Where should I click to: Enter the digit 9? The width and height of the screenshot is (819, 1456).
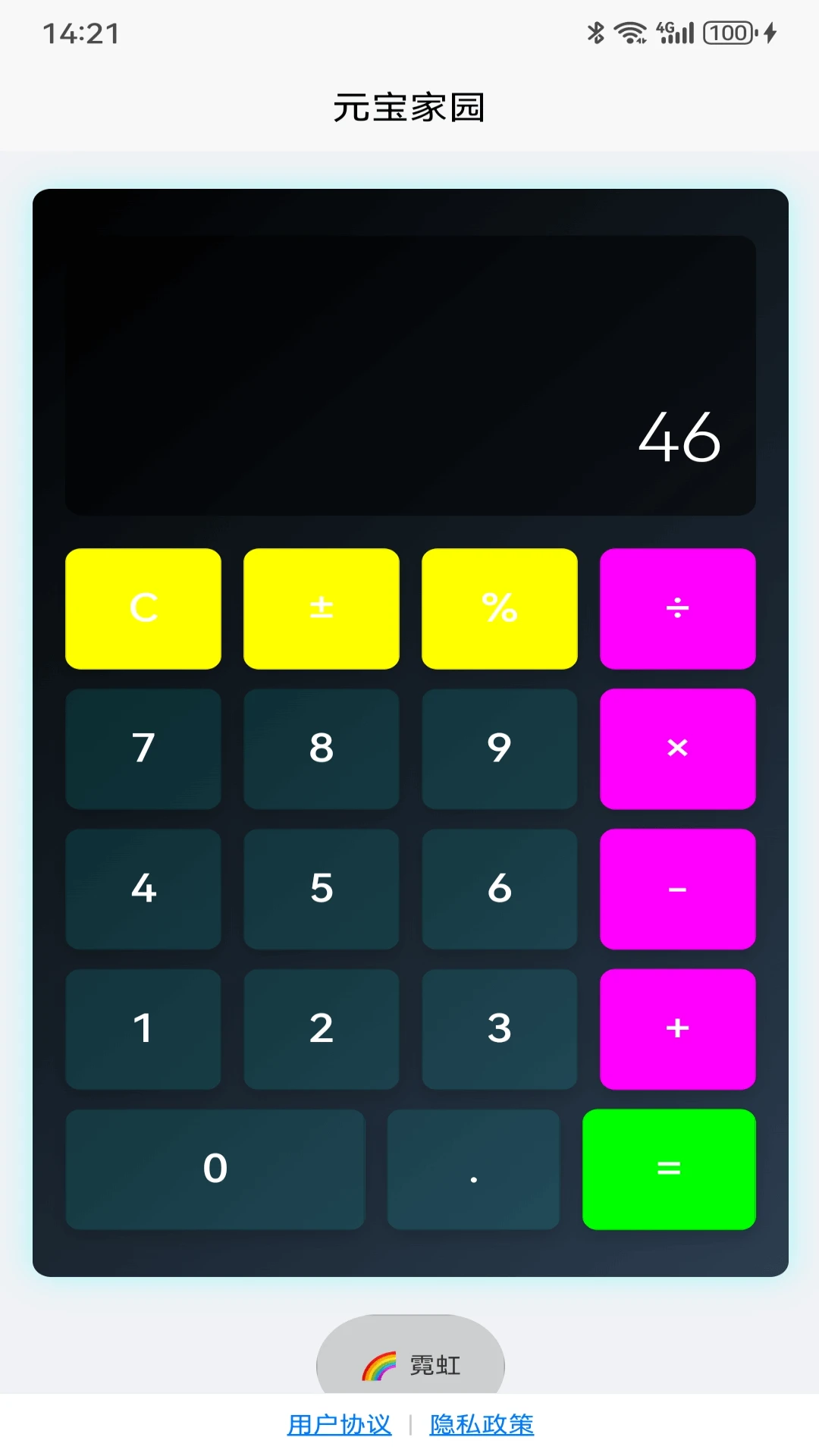coord(500,748)
